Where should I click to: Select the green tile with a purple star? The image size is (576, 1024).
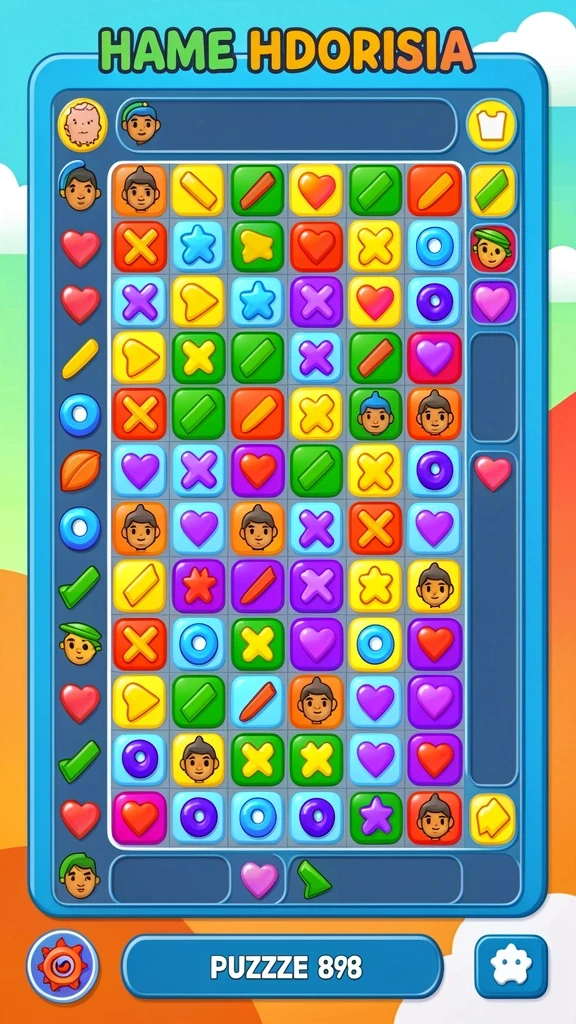(x=376, y=817)
